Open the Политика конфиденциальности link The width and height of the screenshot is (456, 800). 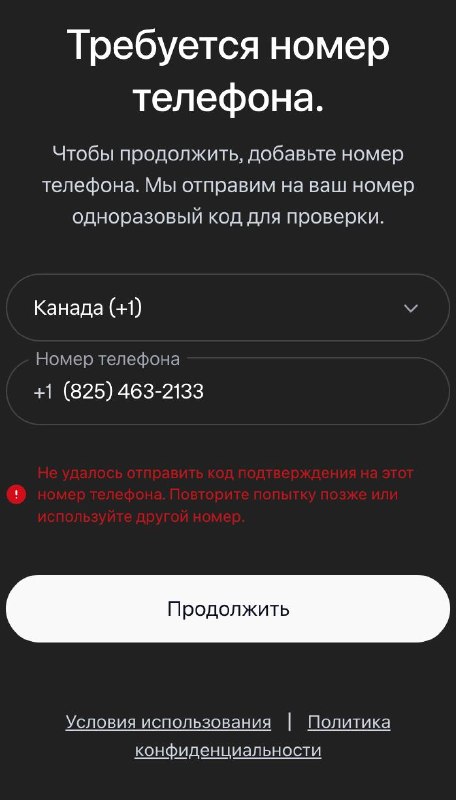pos(263,736)
